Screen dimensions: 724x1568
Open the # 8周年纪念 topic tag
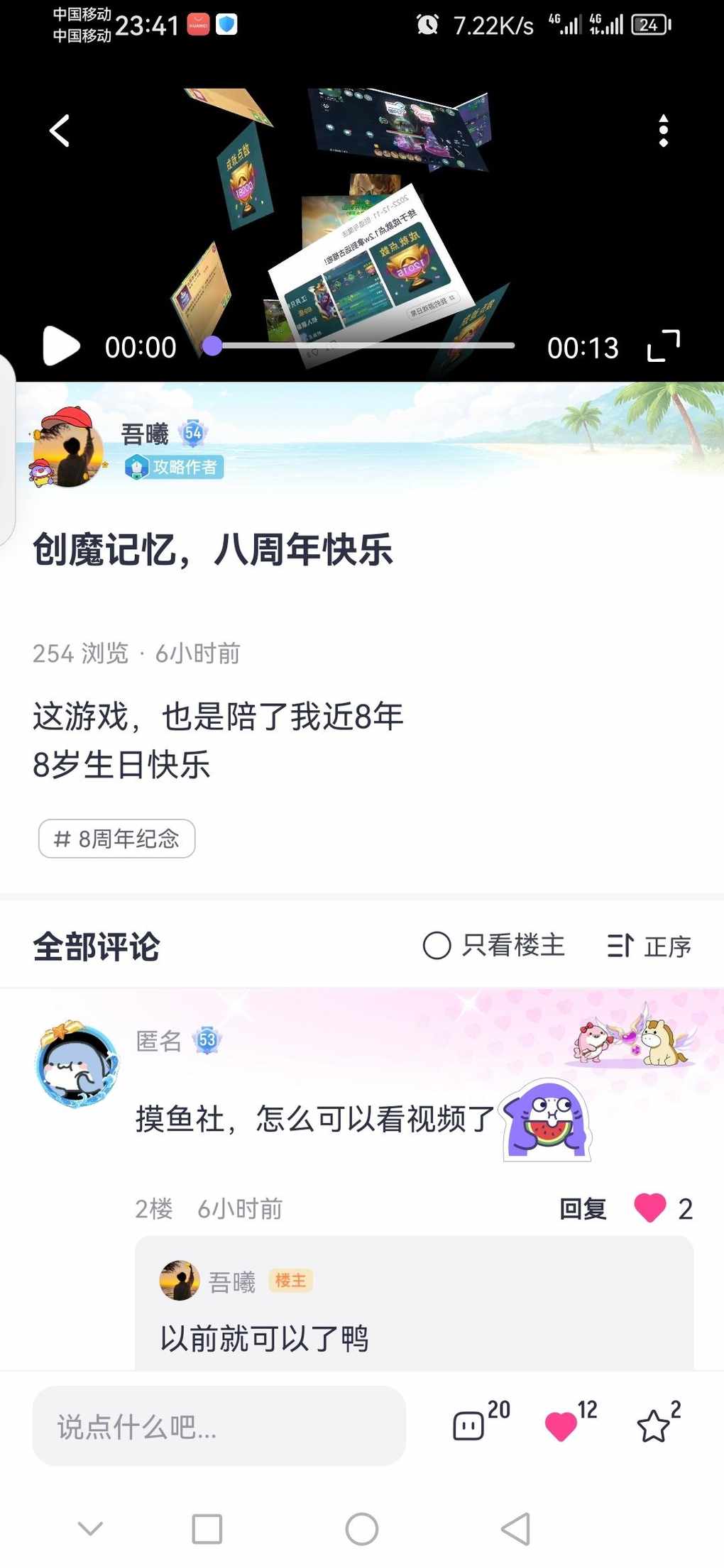[117, 839]
